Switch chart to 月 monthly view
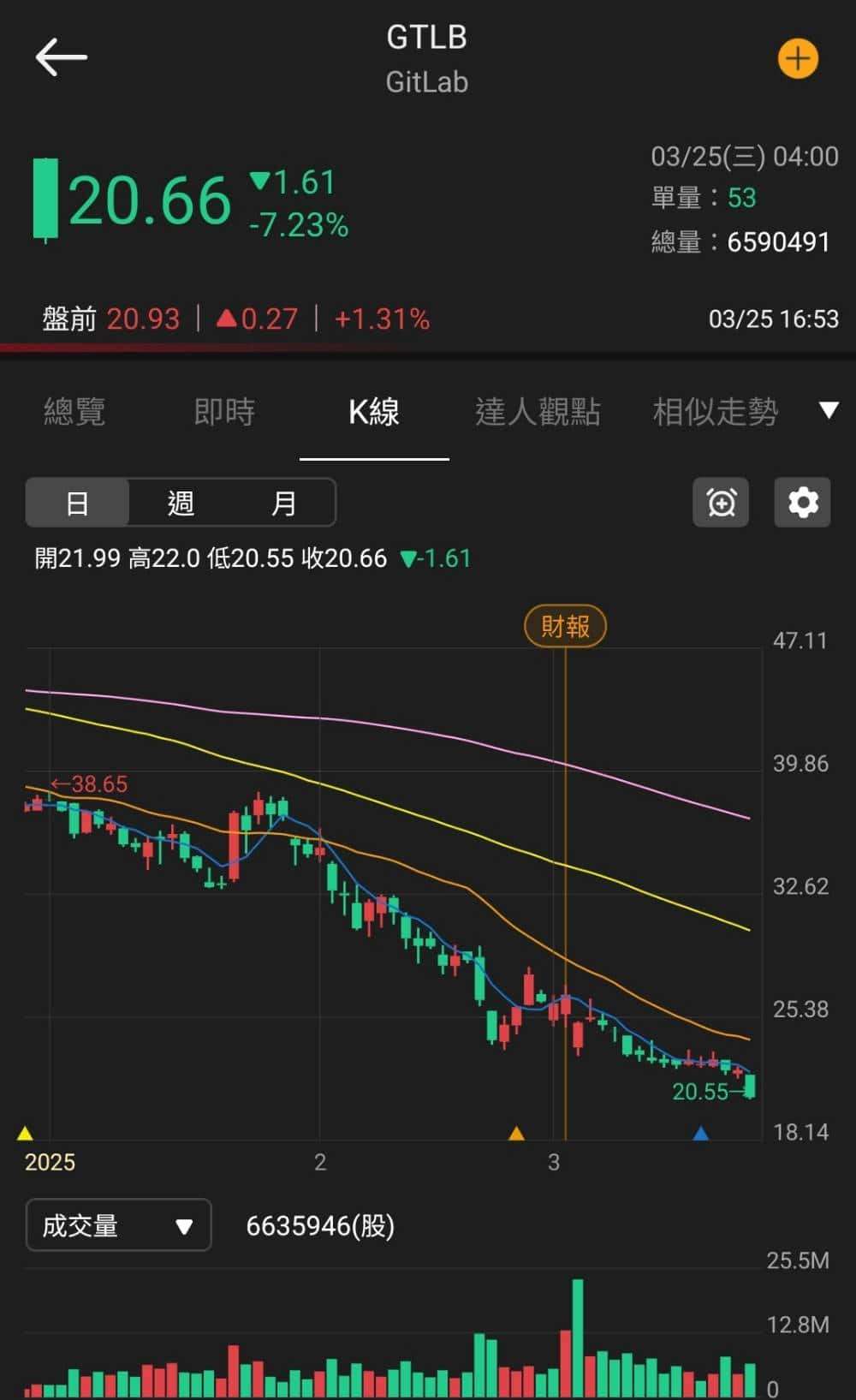Image resolution: width=856 pixels, height=1400 pixels. (283, 503)
